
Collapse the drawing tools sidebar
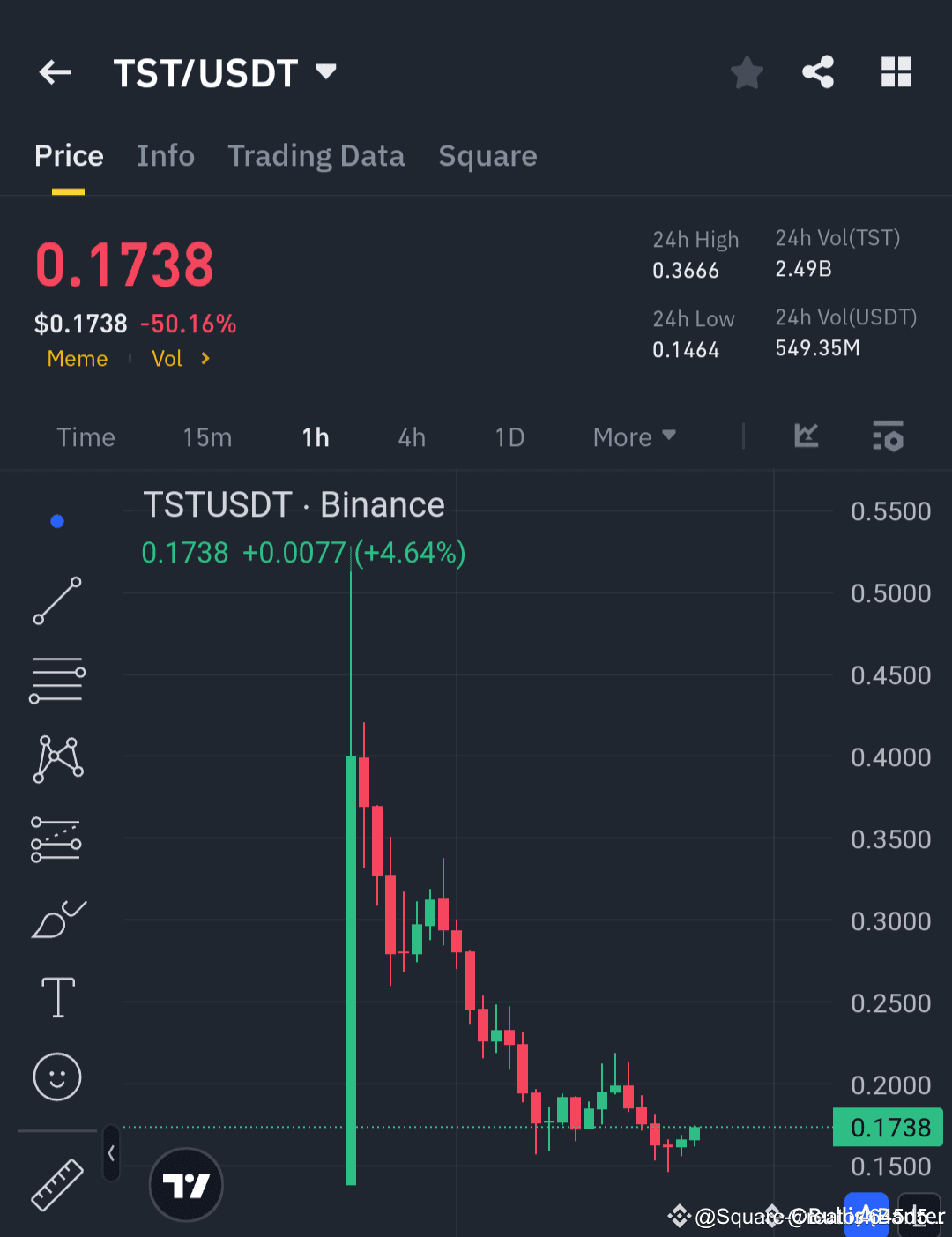click(110, 1153)
